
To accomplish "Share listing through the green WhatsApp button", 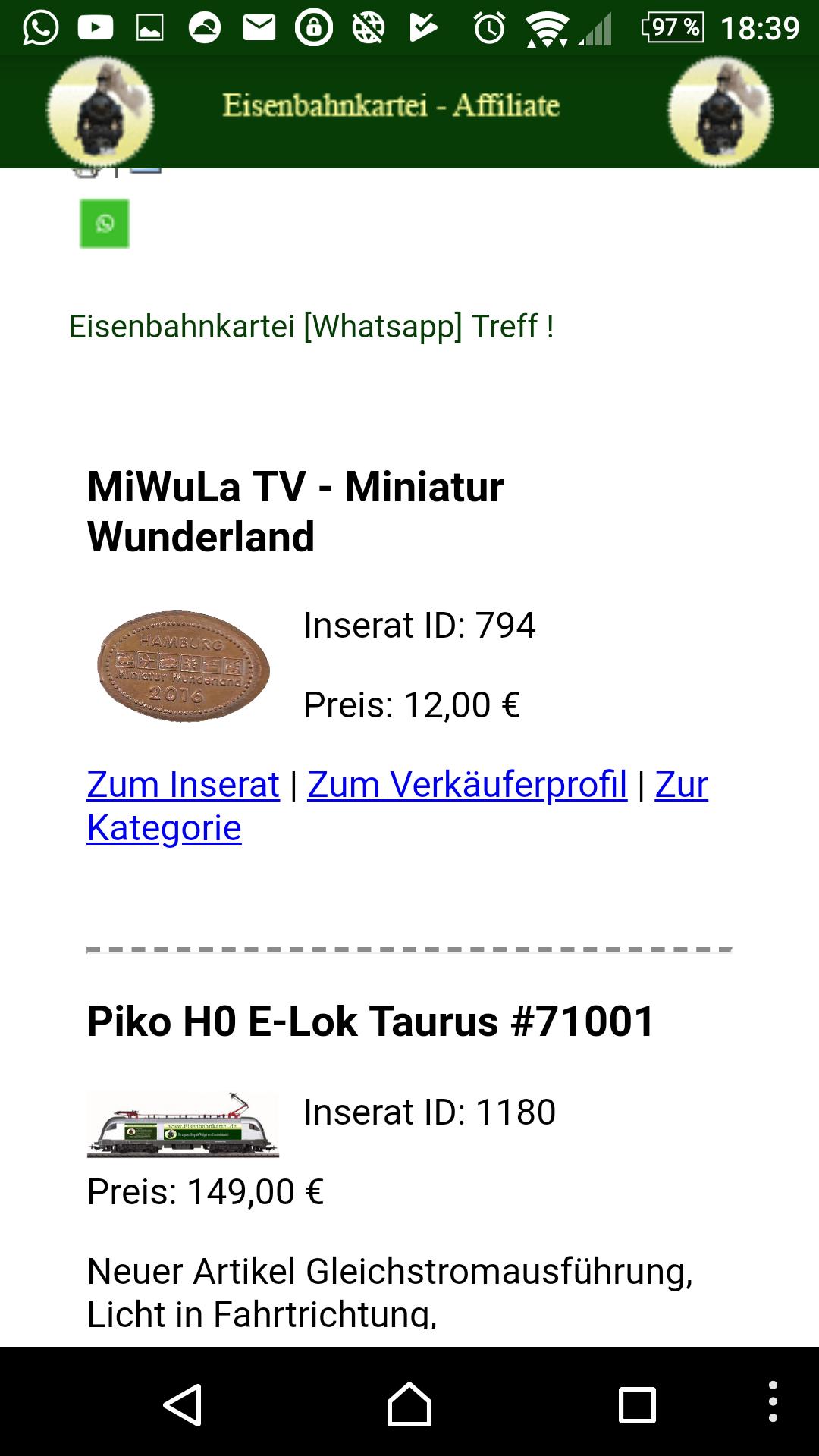I will (105, 224).
